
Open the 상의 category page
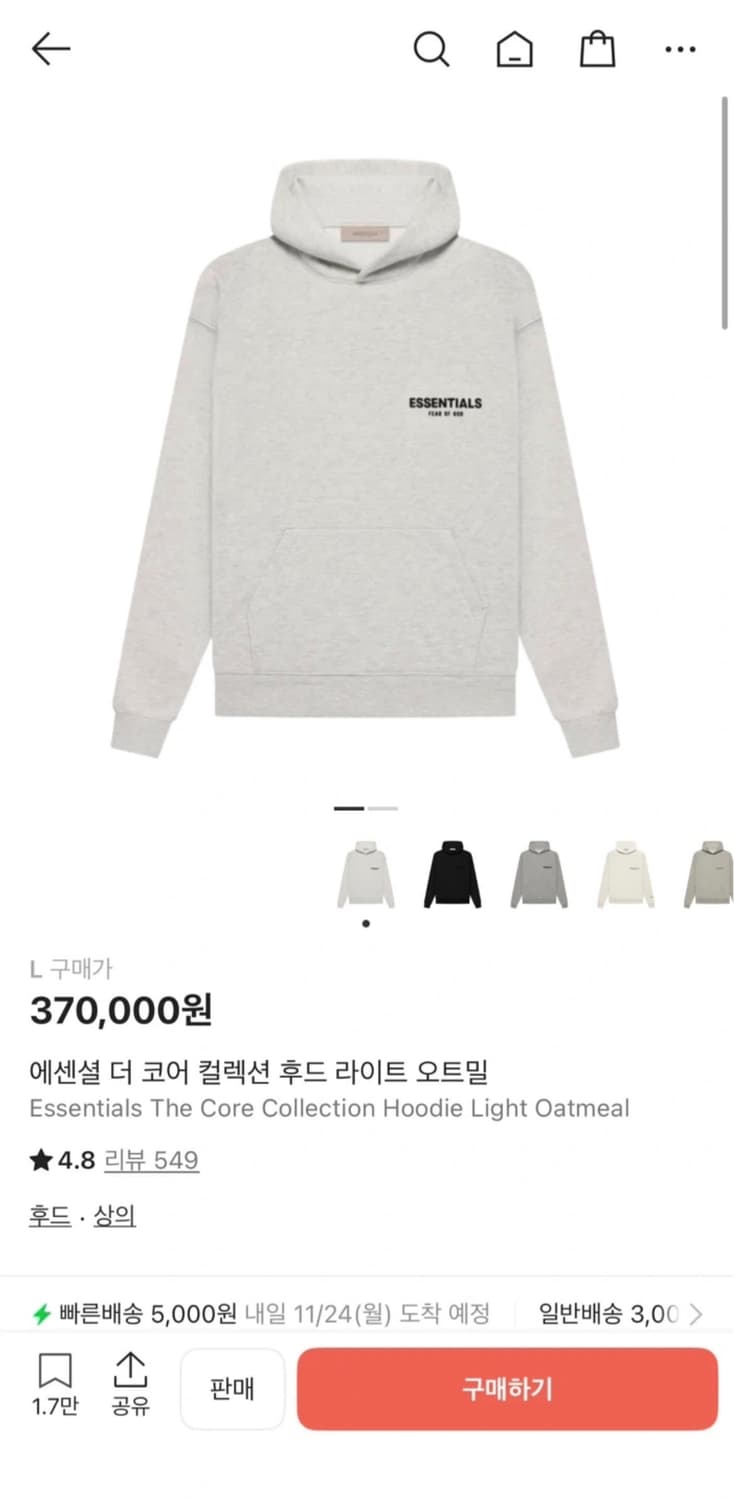113,1216
